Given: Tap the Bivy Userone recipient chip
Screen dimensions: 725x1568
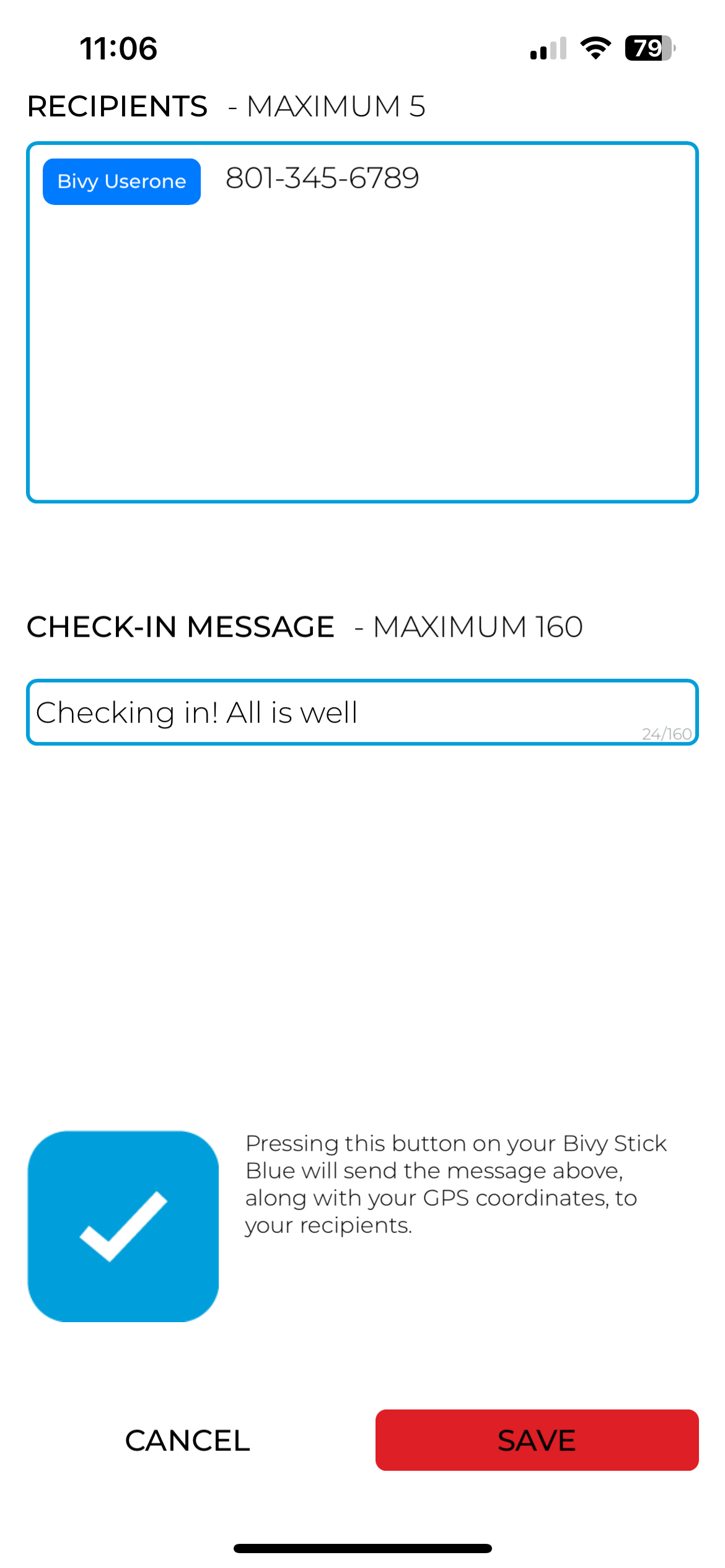Looking at the screenshot, I should coord(121,181).
